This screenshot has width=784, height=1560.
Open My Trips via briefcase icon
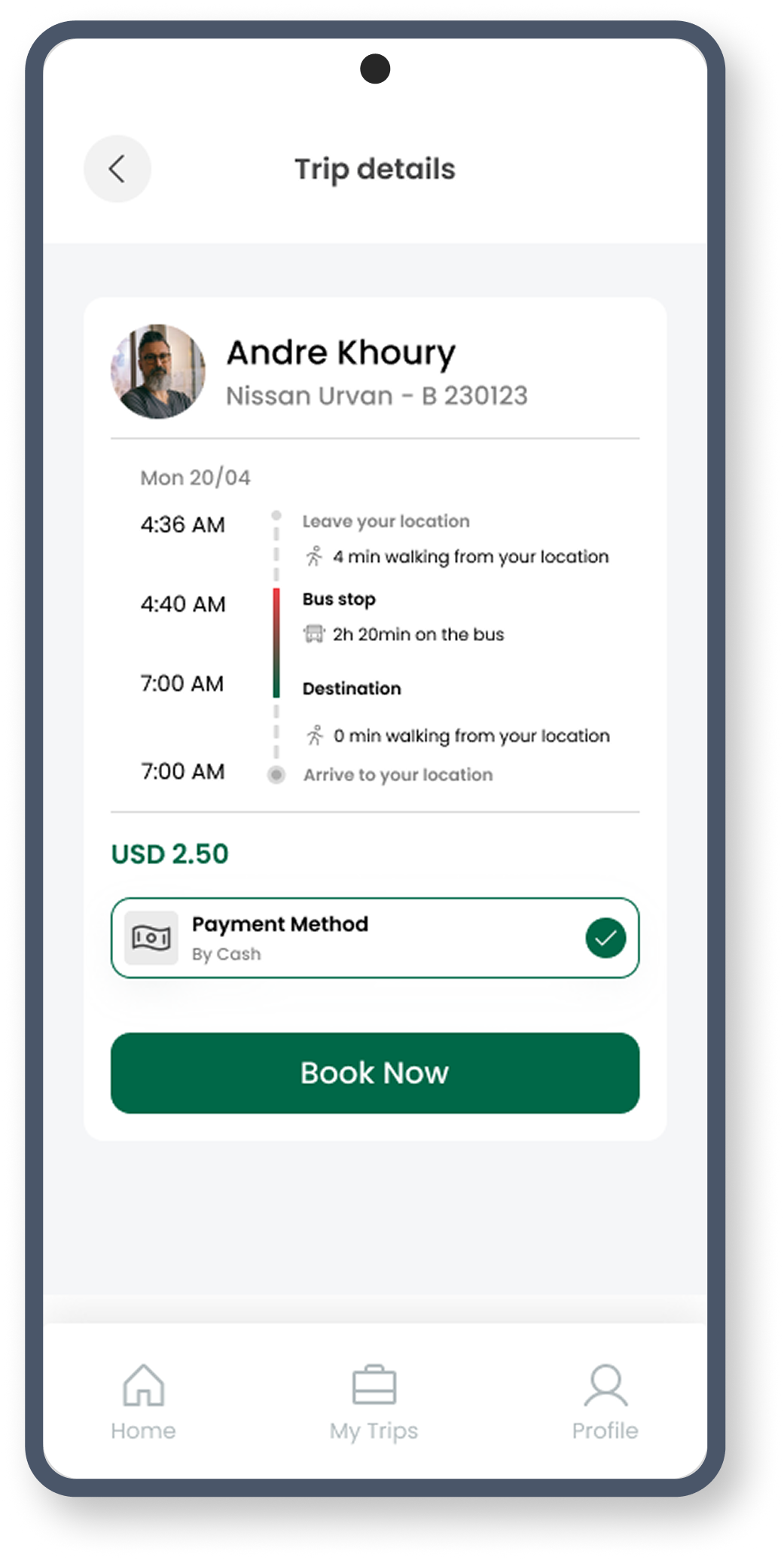coord(374,1384)
